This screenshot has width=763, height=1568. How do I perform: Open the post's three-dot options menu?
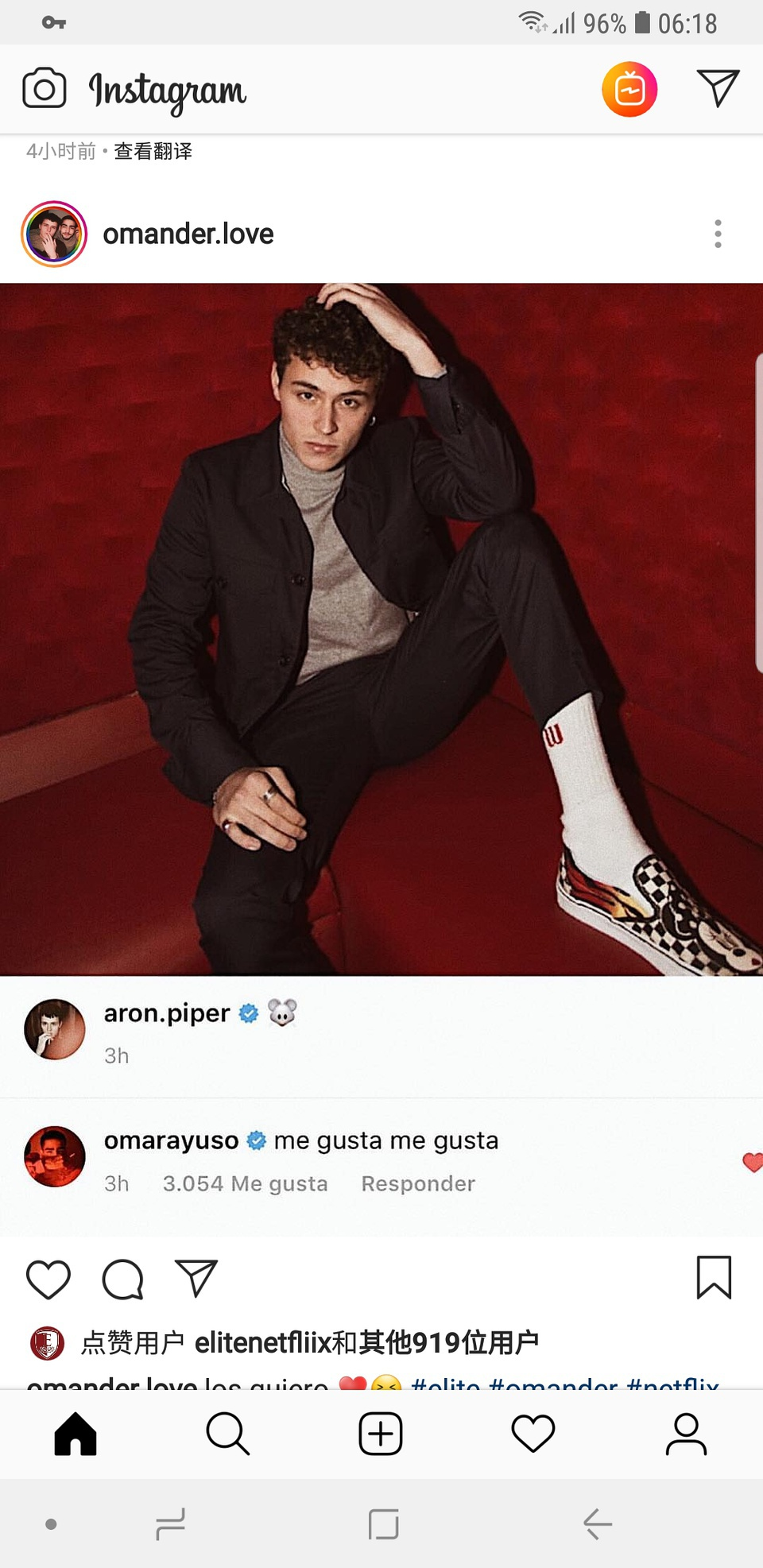click(718, 234)
